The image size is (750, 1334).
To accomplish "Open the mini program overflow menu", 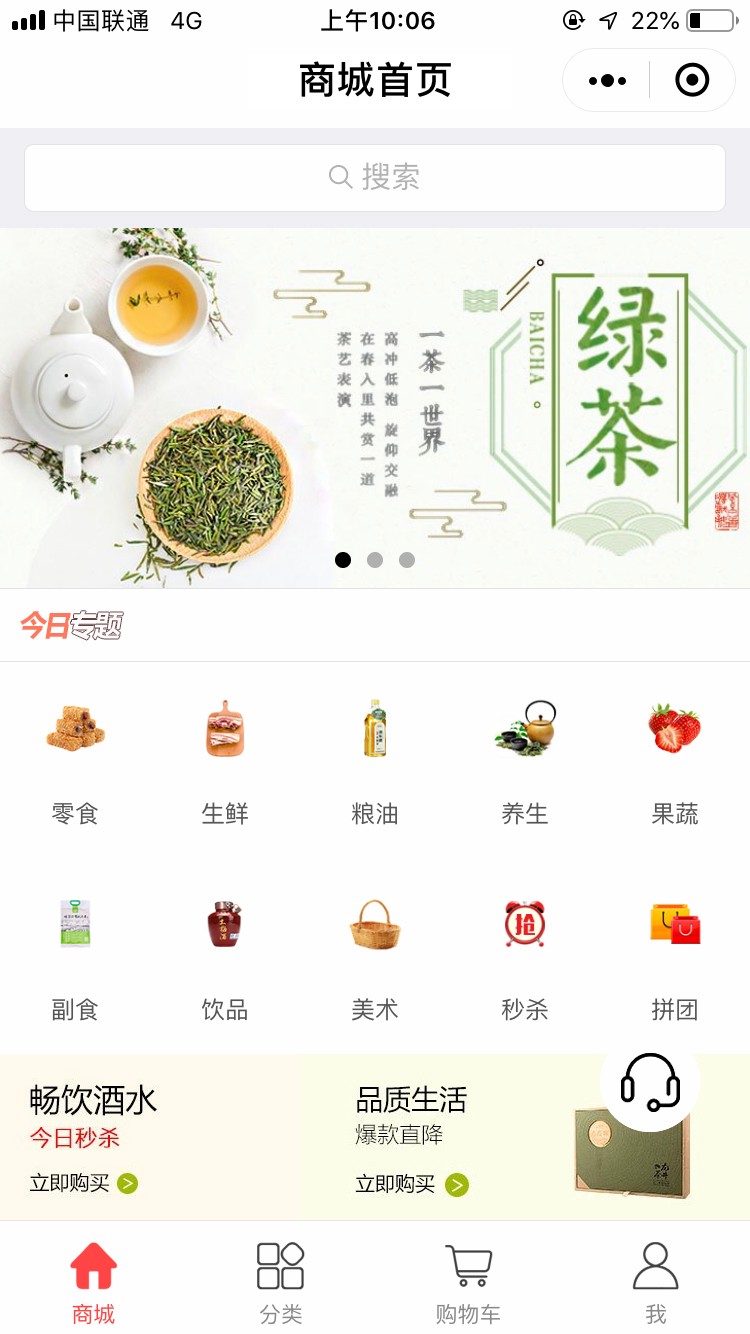I will (607, 81).
